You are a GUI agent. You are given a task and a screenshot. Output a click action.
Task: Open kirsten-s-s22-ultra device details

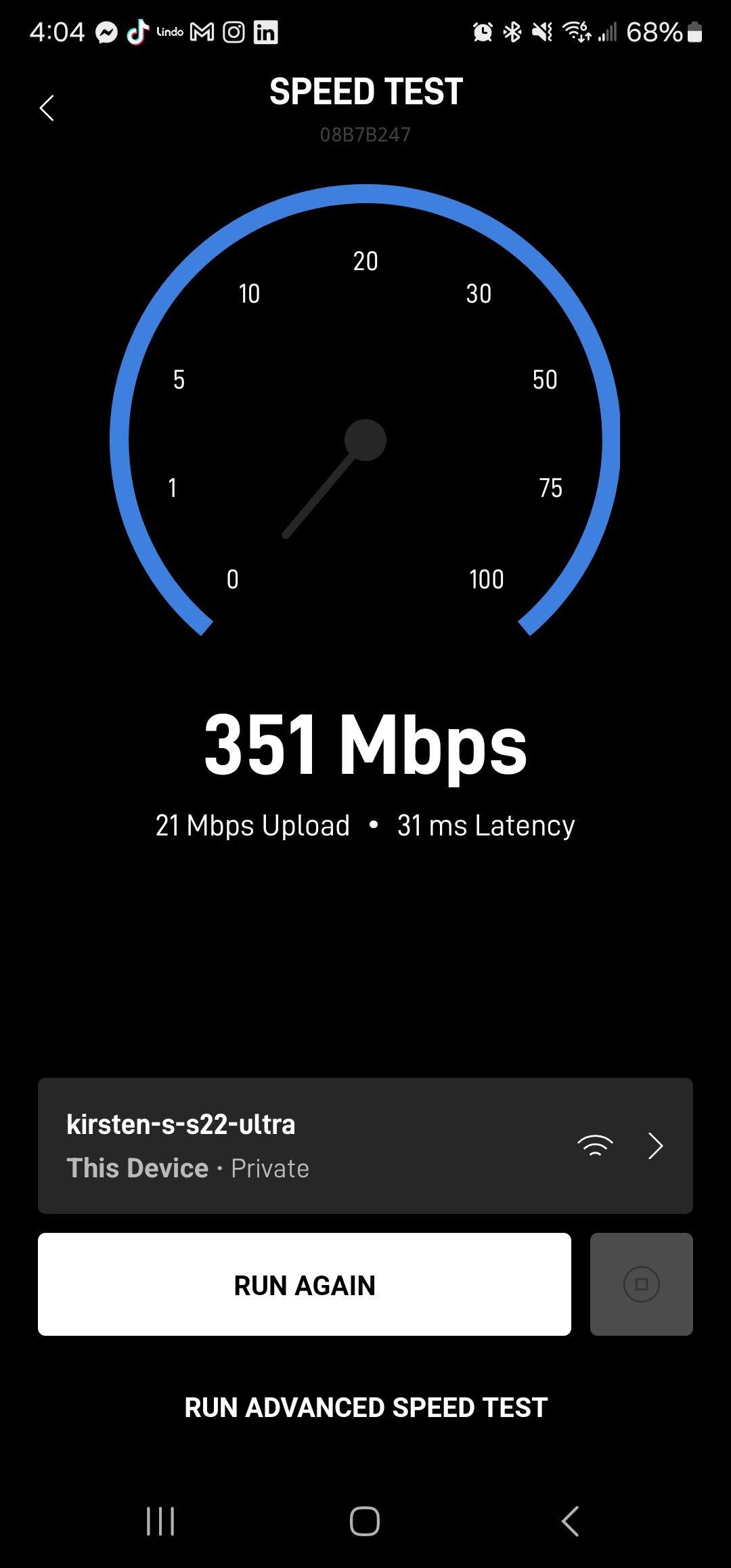coord(365,1146)
